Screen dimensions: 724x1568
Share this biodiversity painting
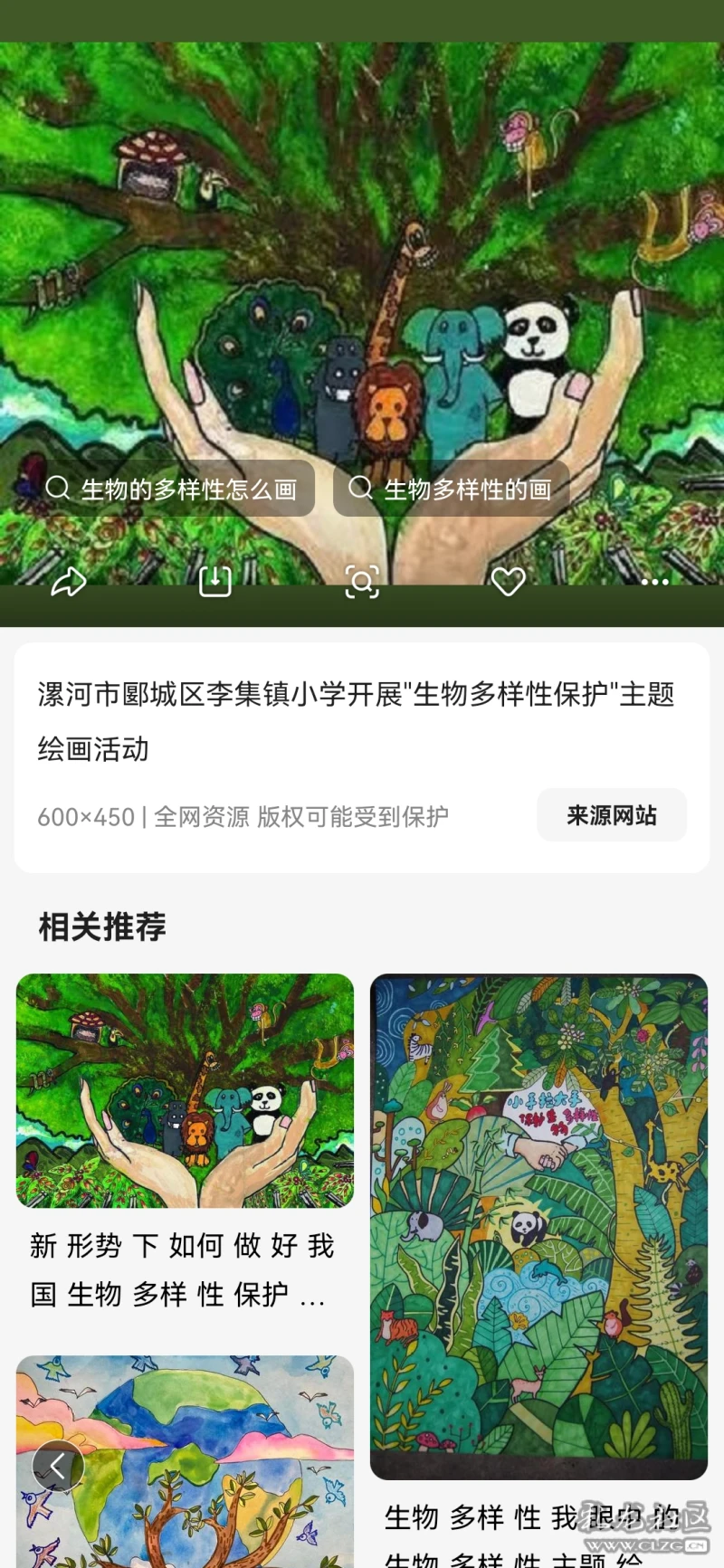(69, 581)
